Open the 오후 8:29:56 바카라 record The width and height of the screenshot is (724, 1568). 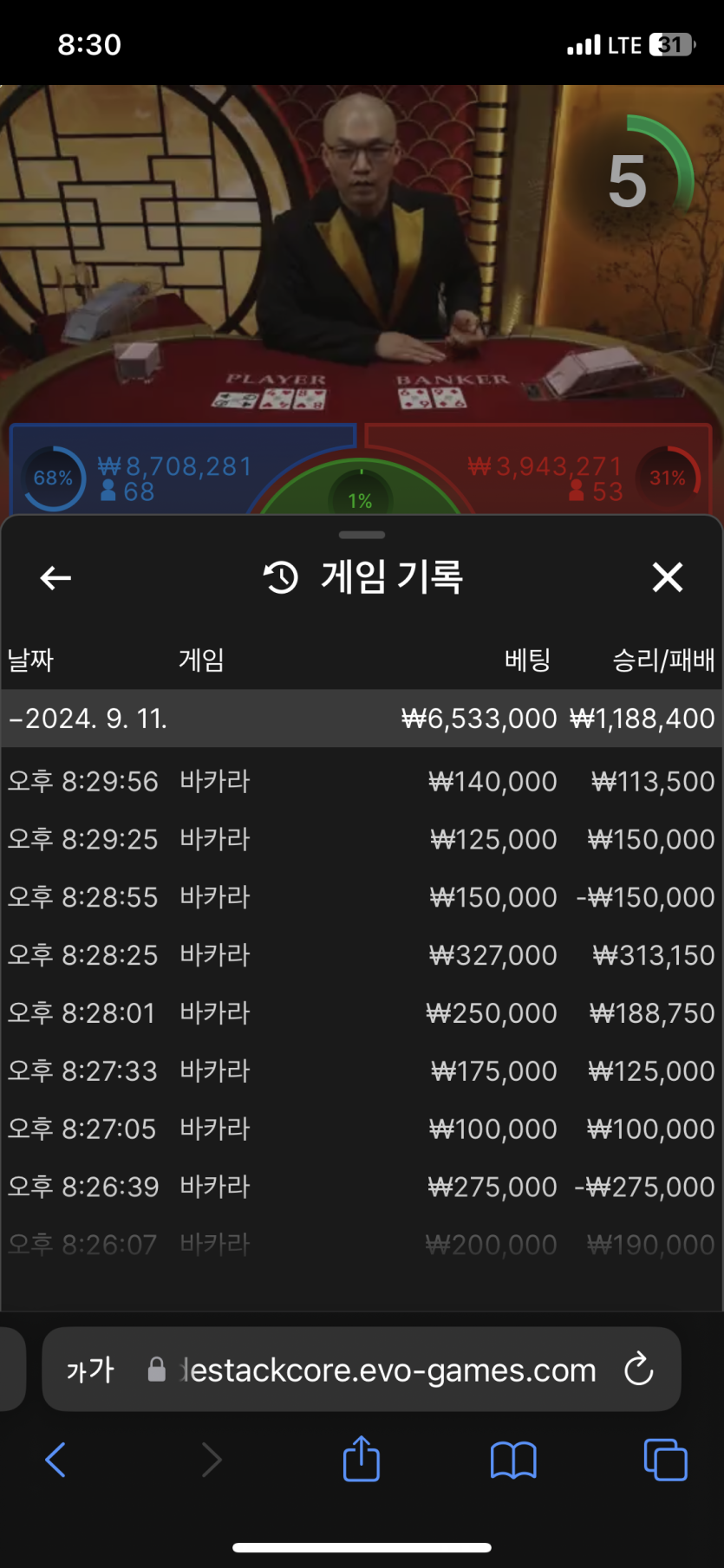tap(361, 782)
